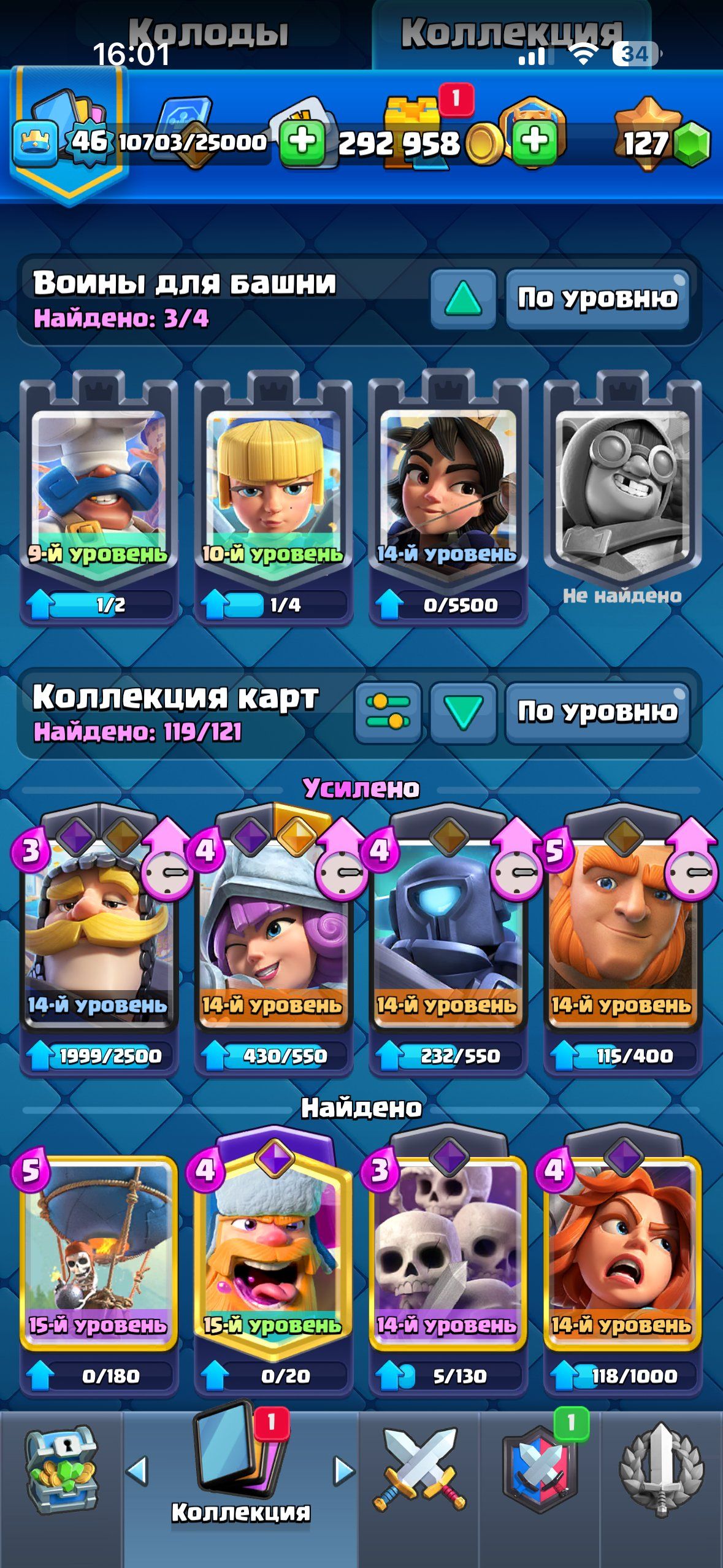Flip tower troops order with up arrow
The height and width of the screenshot is (1568, 723).
[x=462, y=299]
